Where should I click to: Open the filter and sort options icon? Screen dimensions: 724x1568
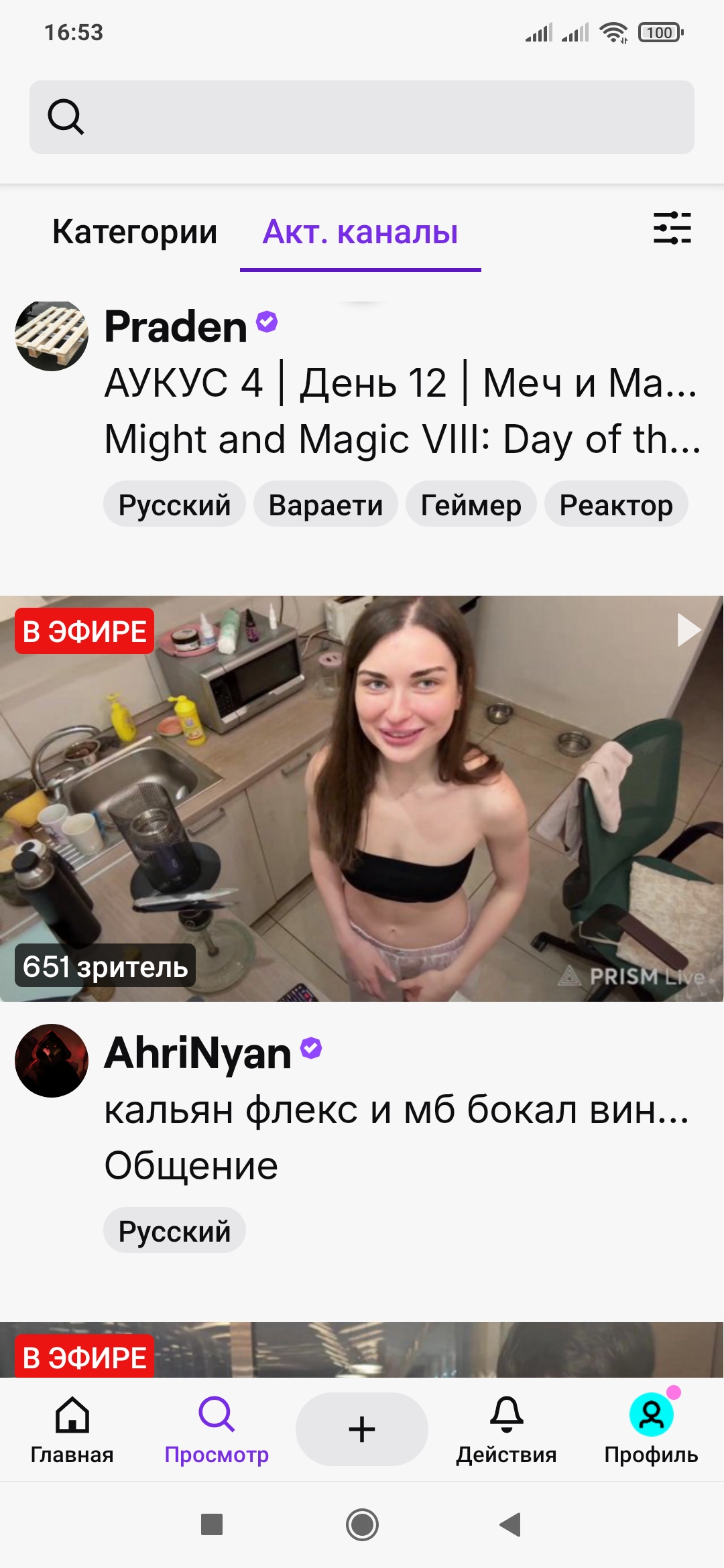(x=672, y=228)
